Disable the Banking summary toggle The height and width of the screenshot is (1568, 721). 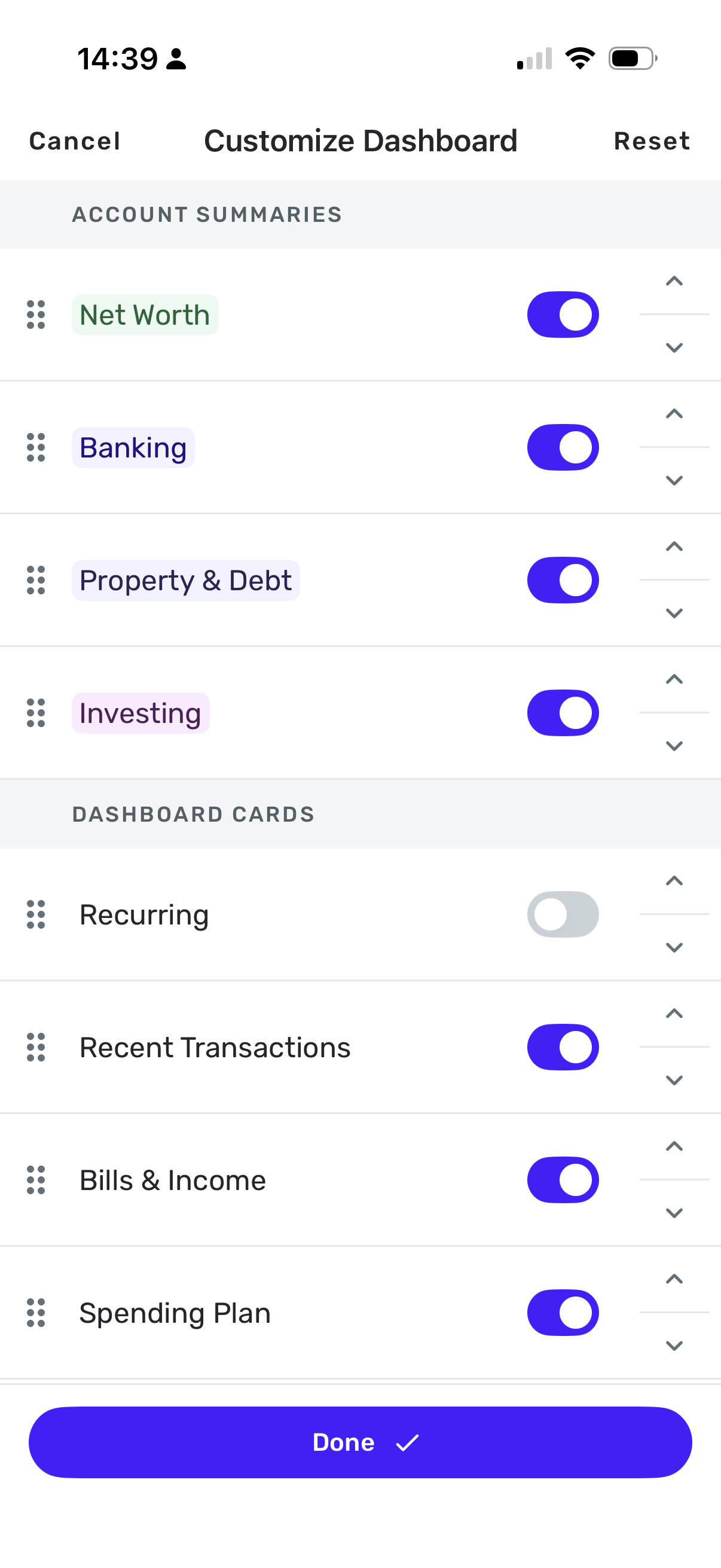563,447
